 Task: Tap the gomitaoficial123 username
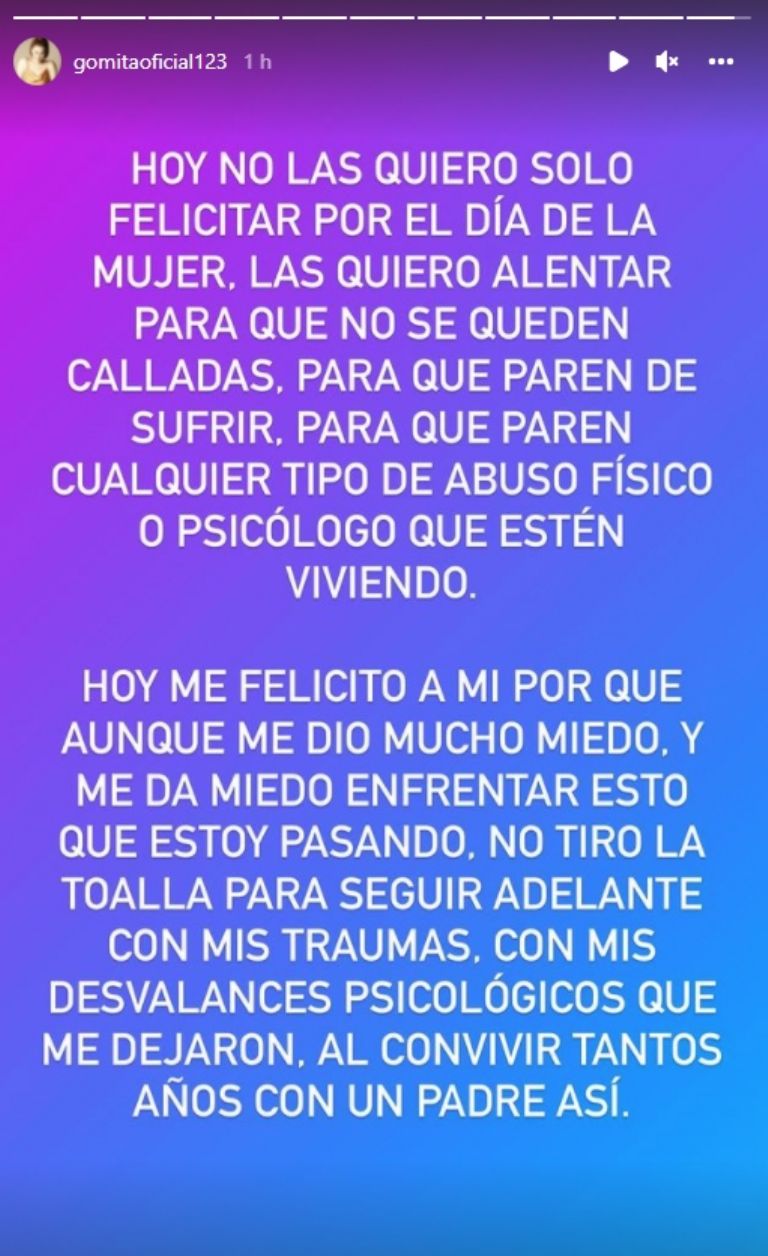coord(150,62)
